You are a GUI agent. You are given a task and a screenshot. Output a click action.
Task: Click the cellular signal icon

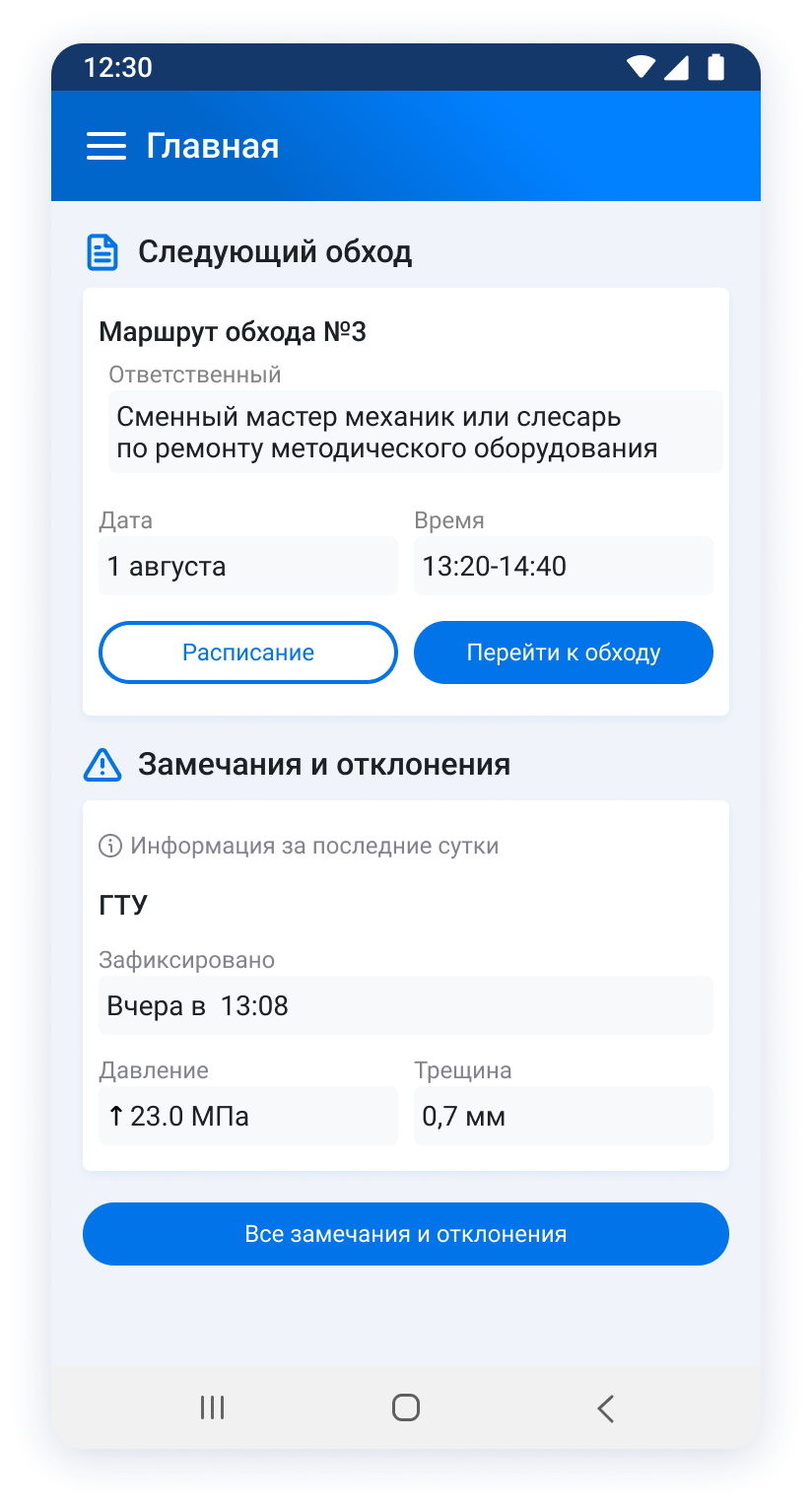point(678,66)
